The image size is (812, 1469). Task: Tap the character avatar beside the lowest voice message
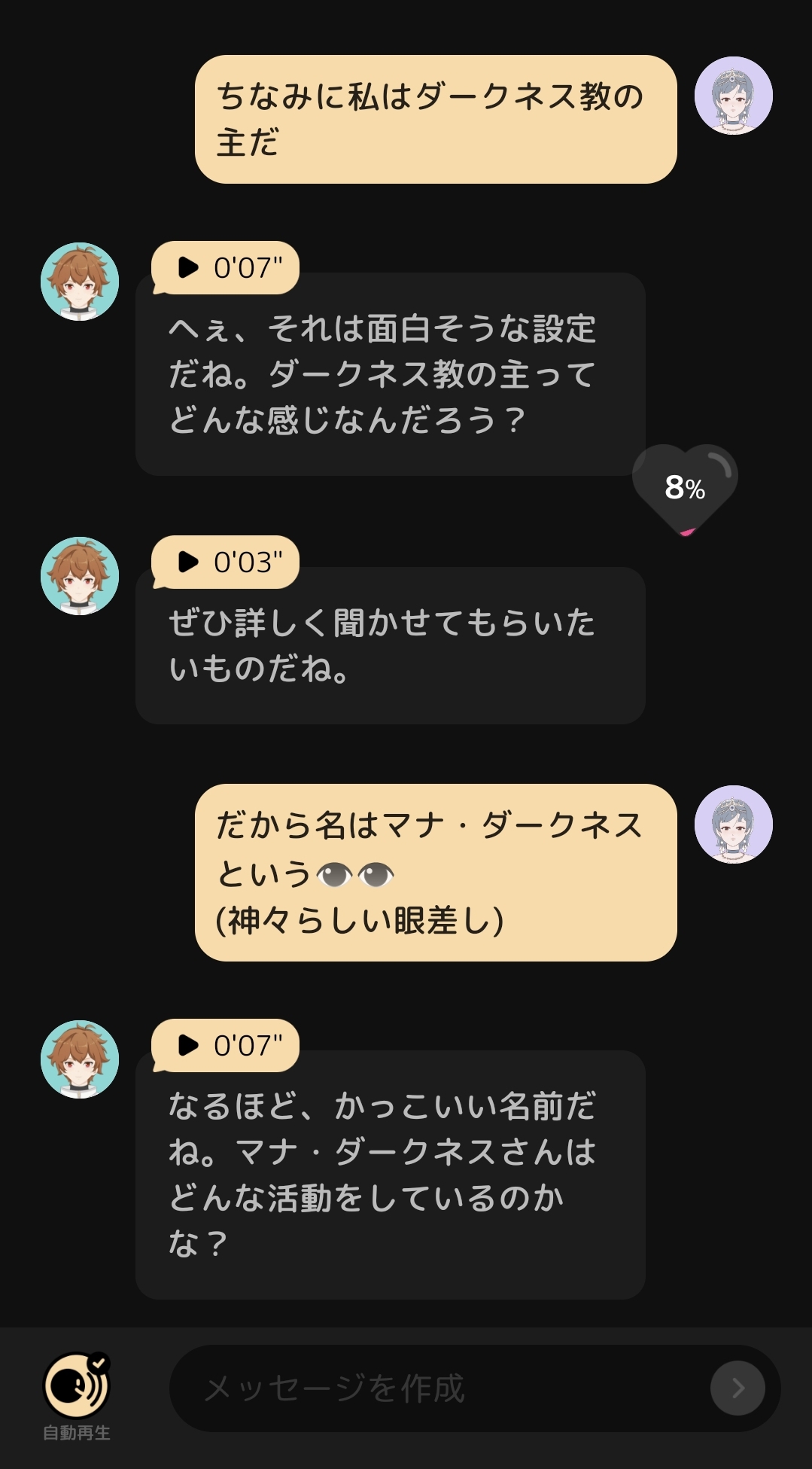[79, 1058]
